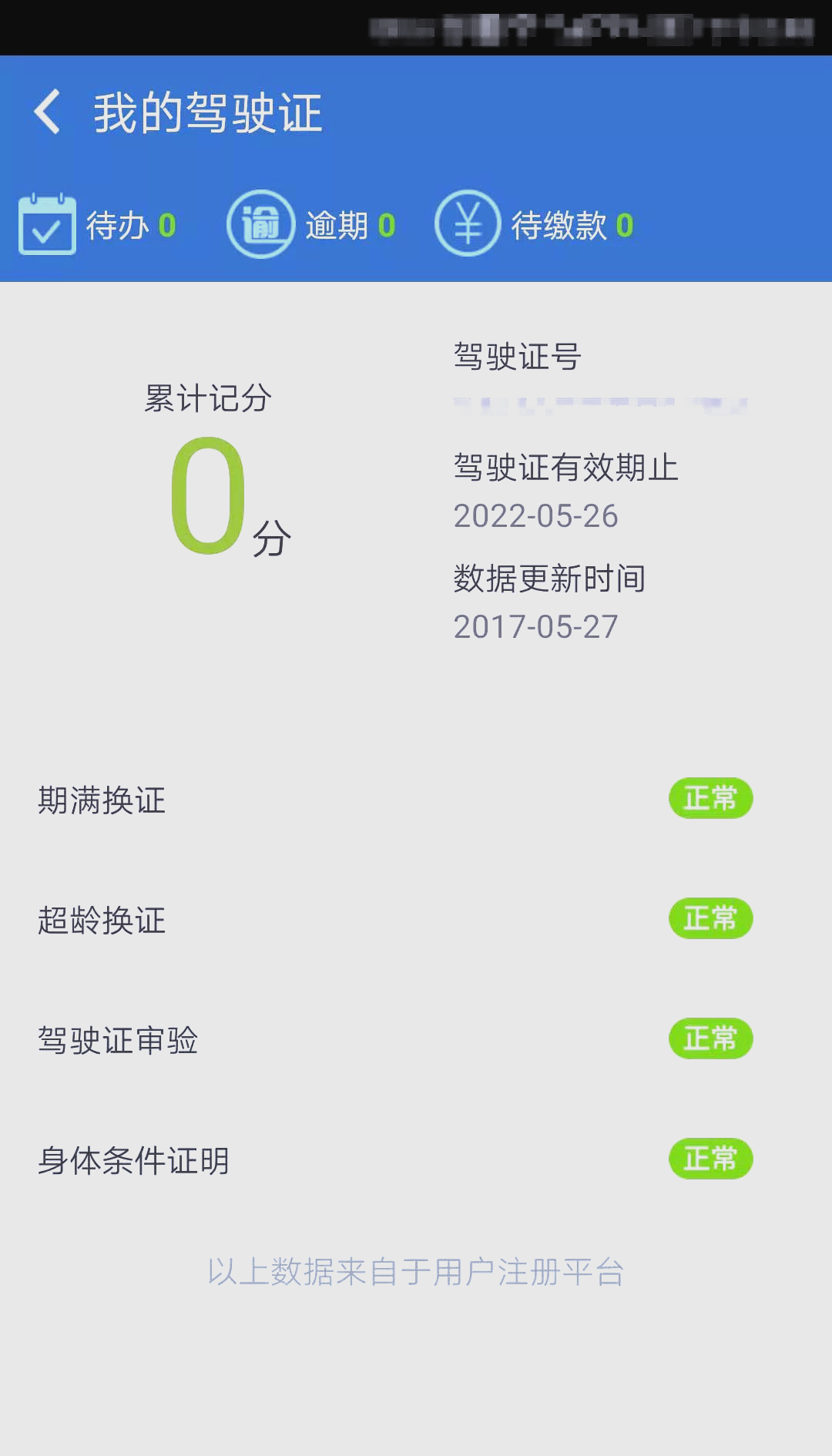
Task: Toggle the 正常 badge beside 超龄换证
Action: [x=710, y=918]
